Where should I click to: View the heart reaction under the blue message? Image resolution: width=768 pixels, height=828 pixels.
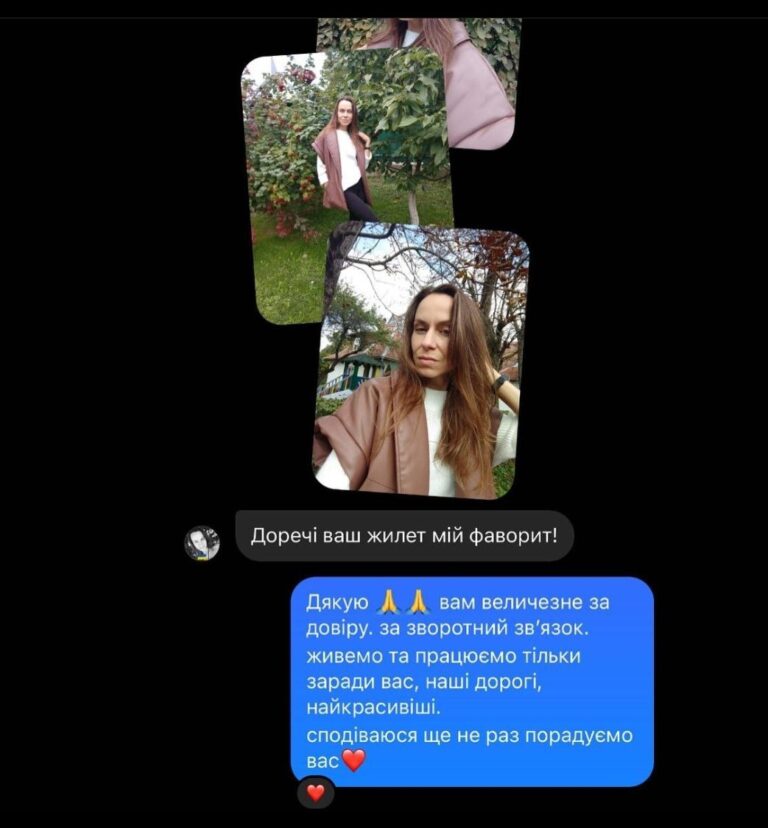coord(316,793)
